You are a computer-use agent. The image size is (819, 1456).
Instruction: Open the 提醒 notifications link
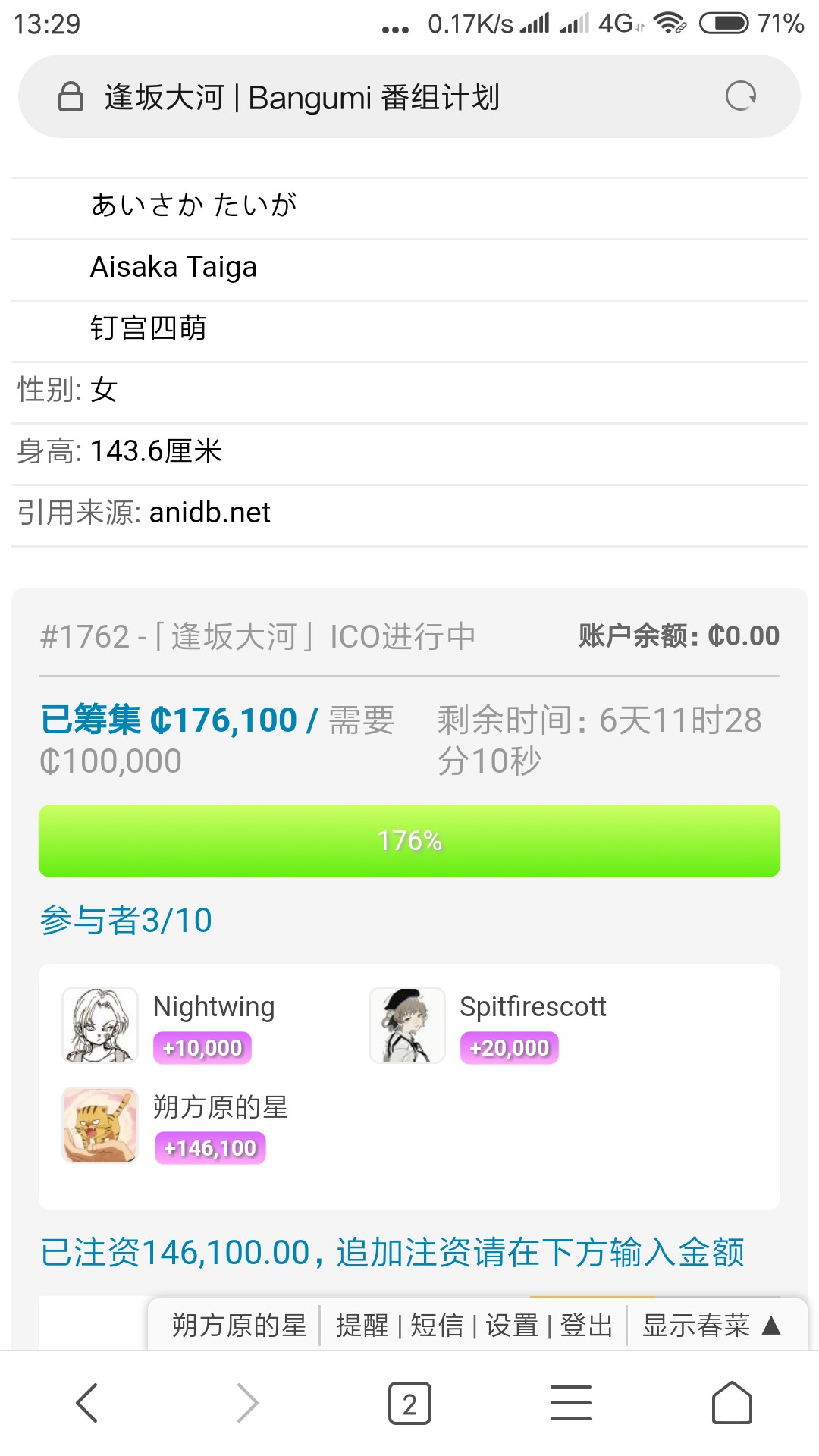[362, 1326]
